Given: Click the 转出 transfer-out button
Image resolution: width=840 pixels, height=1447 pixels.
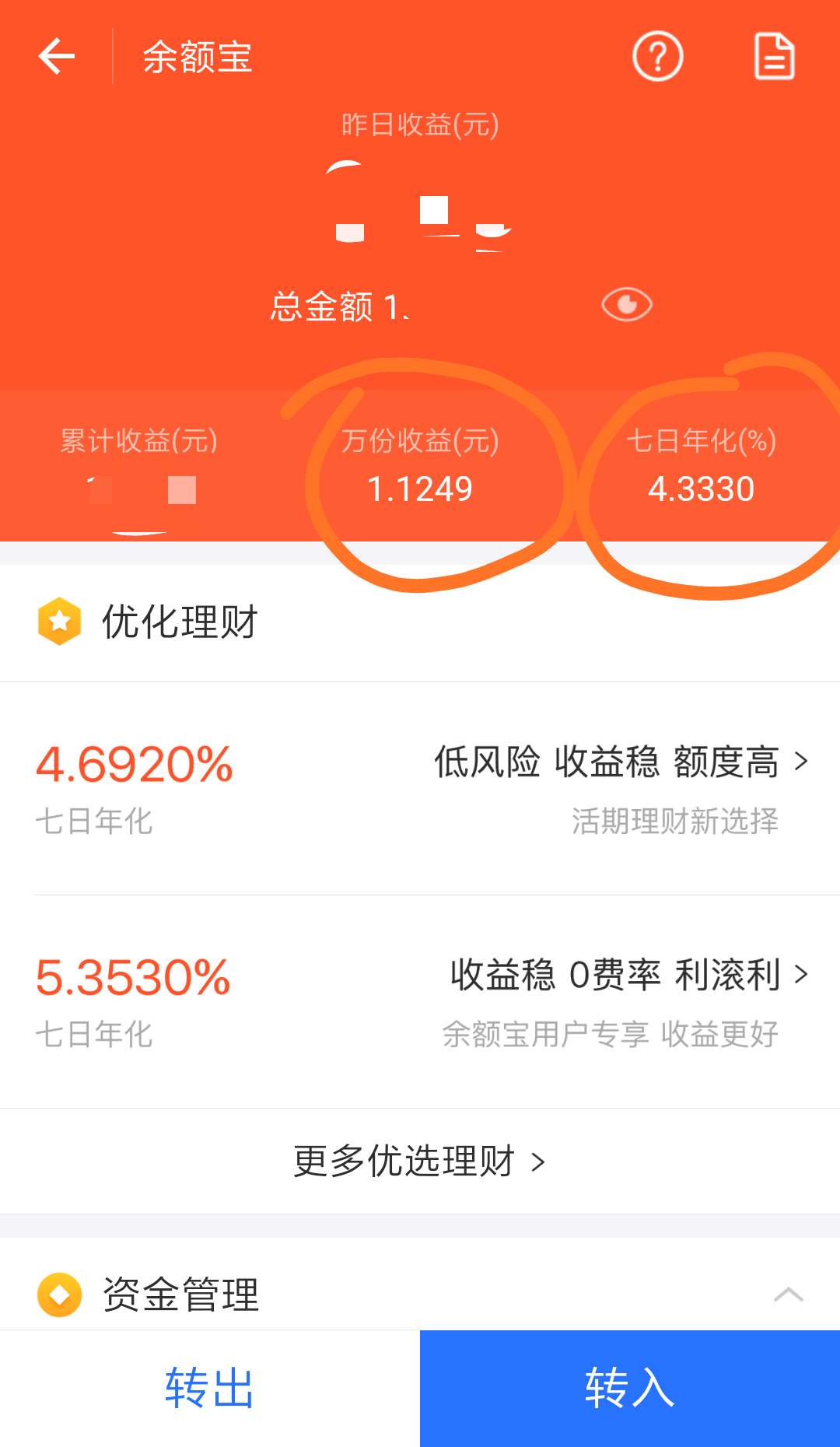Looking at the screenshot, I should coord(207,1391).
